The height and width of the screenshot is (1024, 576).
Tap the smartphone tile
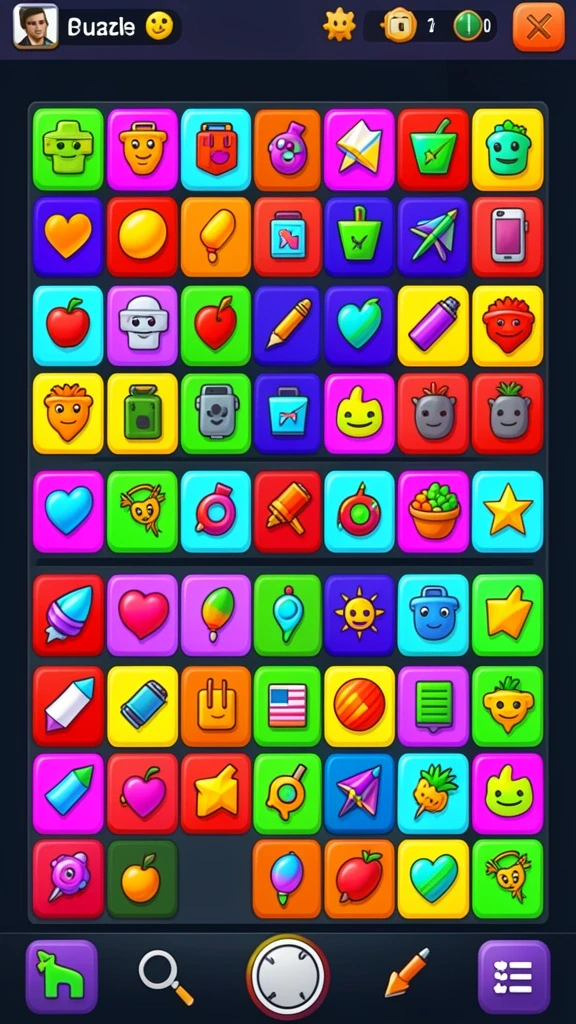tap(508, 236)
